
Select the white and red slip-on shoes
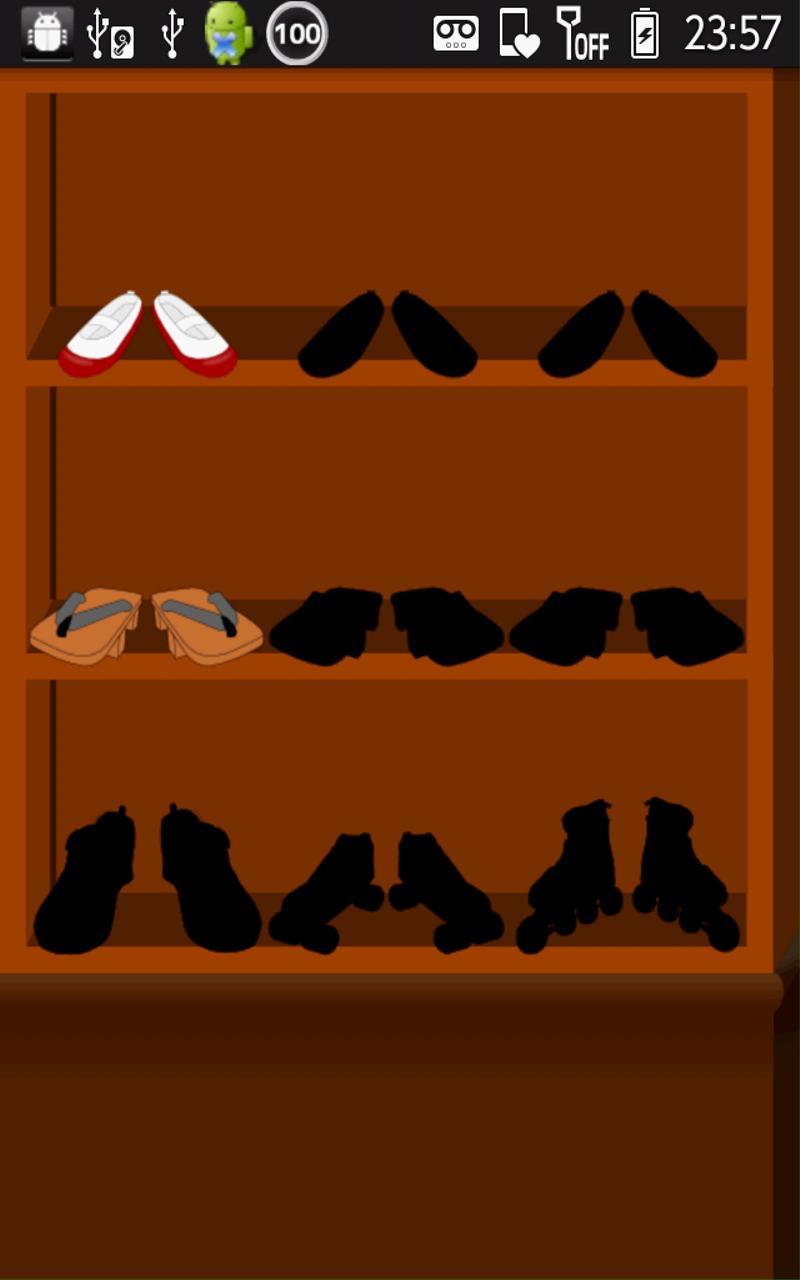coord(148,334)
